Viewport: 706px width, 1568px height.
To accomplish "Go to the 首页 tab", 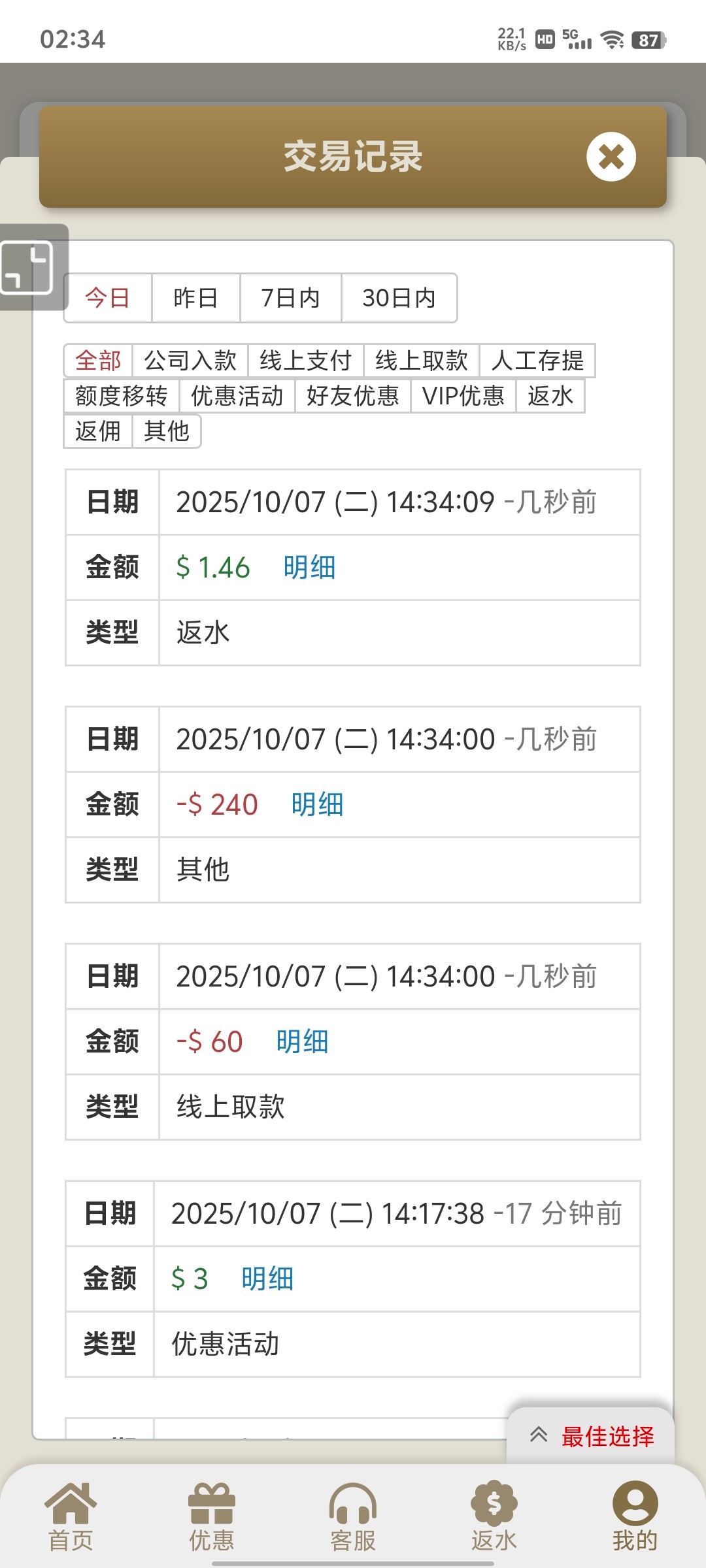I will [71, 1516].
